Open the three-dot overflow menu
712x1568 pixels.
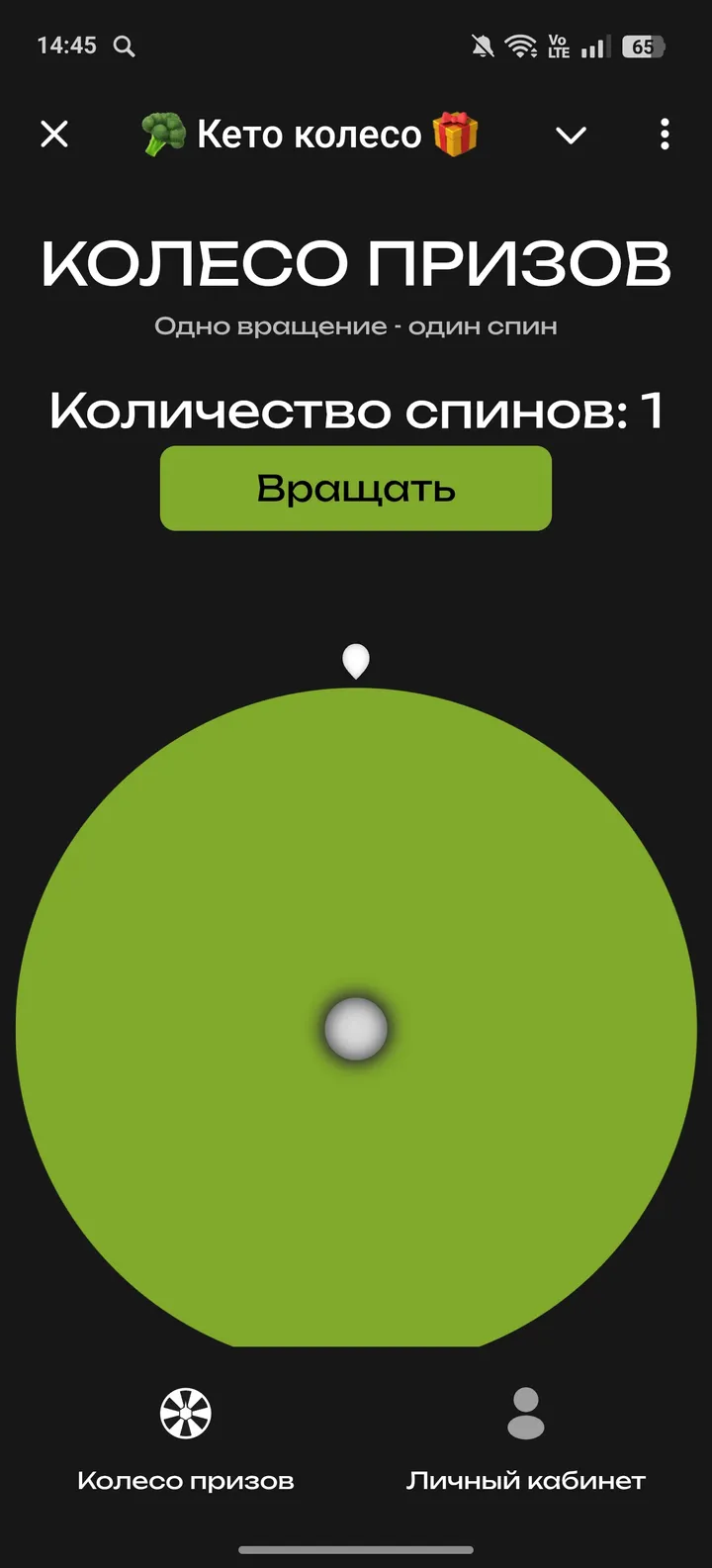tap(665, 134)
